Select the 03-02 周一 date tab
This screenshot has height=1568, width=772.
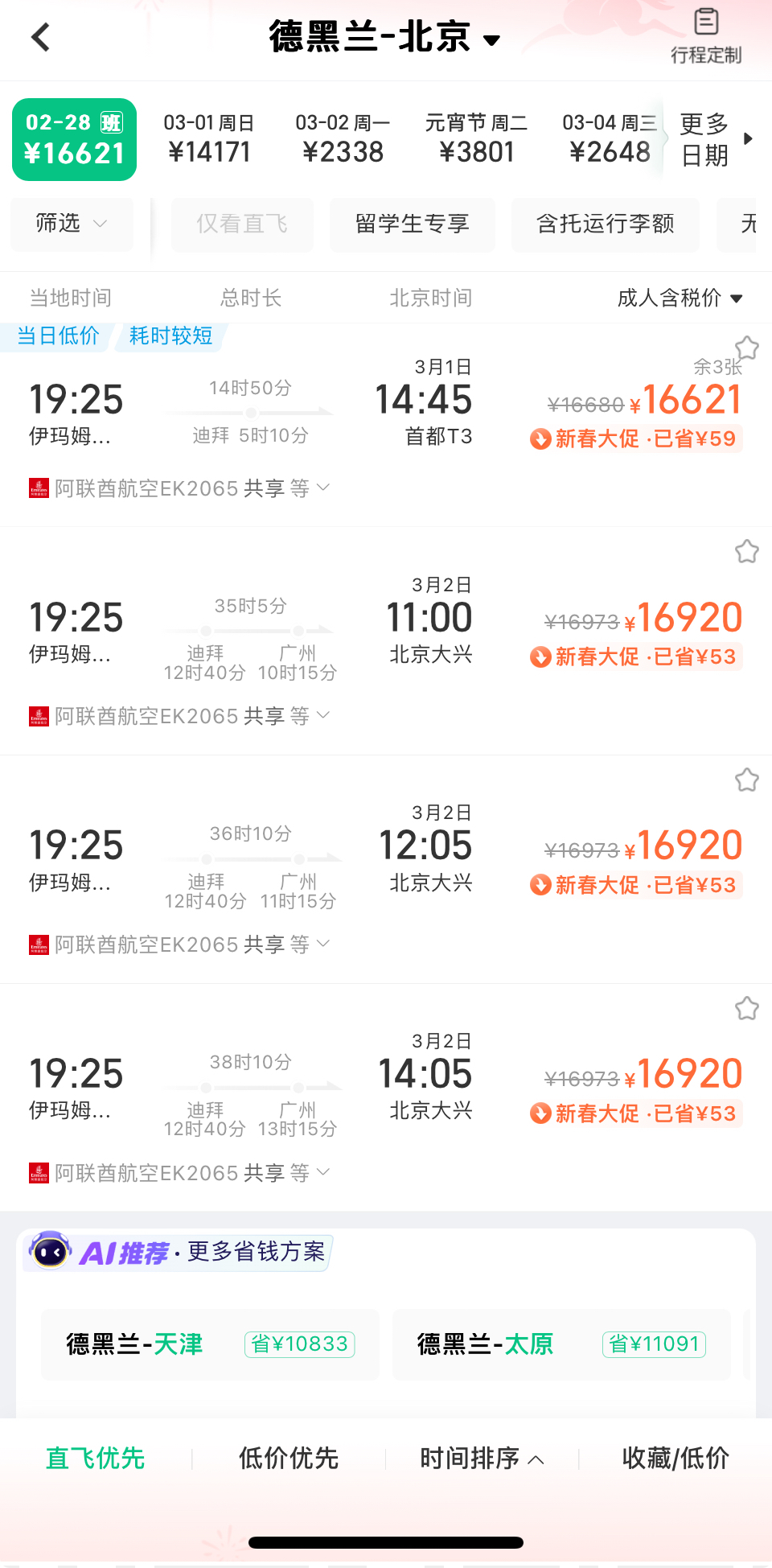click(343, 139)
